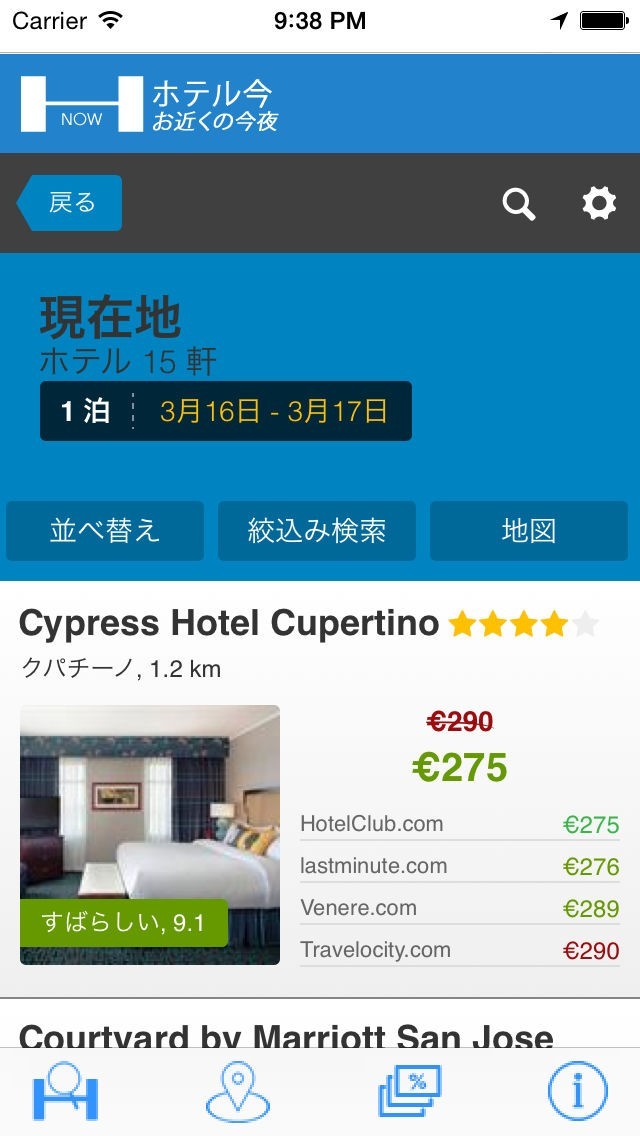Screen dimensions: 640x1136
Task: Open the info tab
Action: click(577, 1092)
